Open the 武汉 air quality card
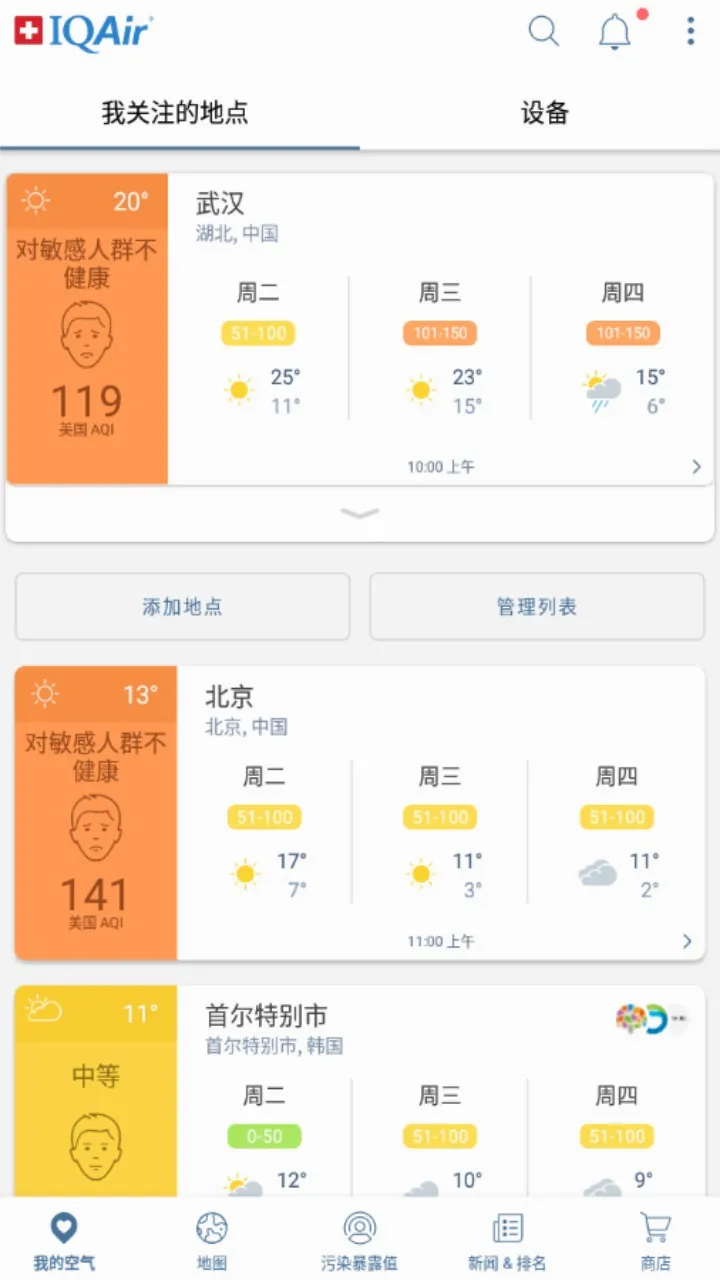Image resolution: width=720 pixels, height=1280 pixels. 360,329
